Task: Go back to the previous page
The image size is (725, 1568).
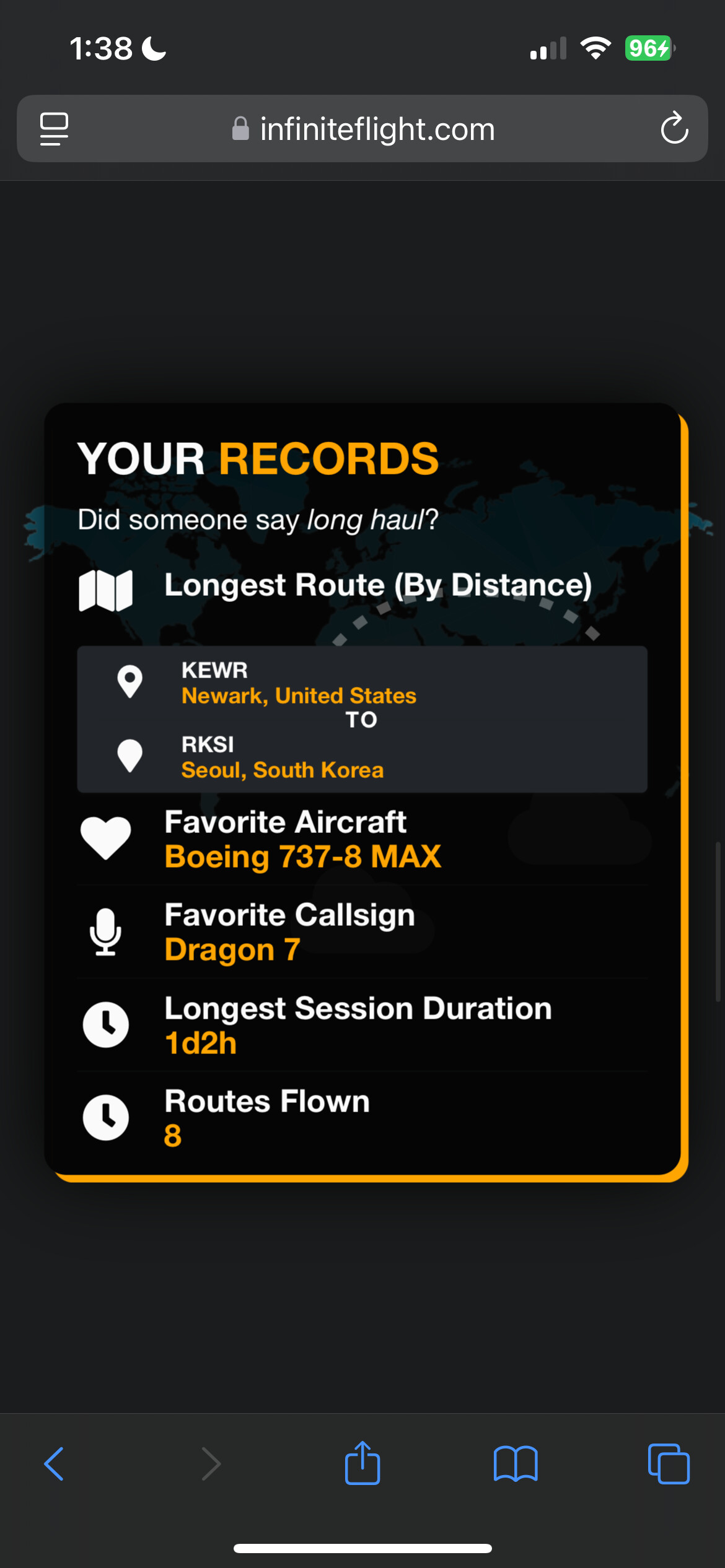Action: (55, 1464)
